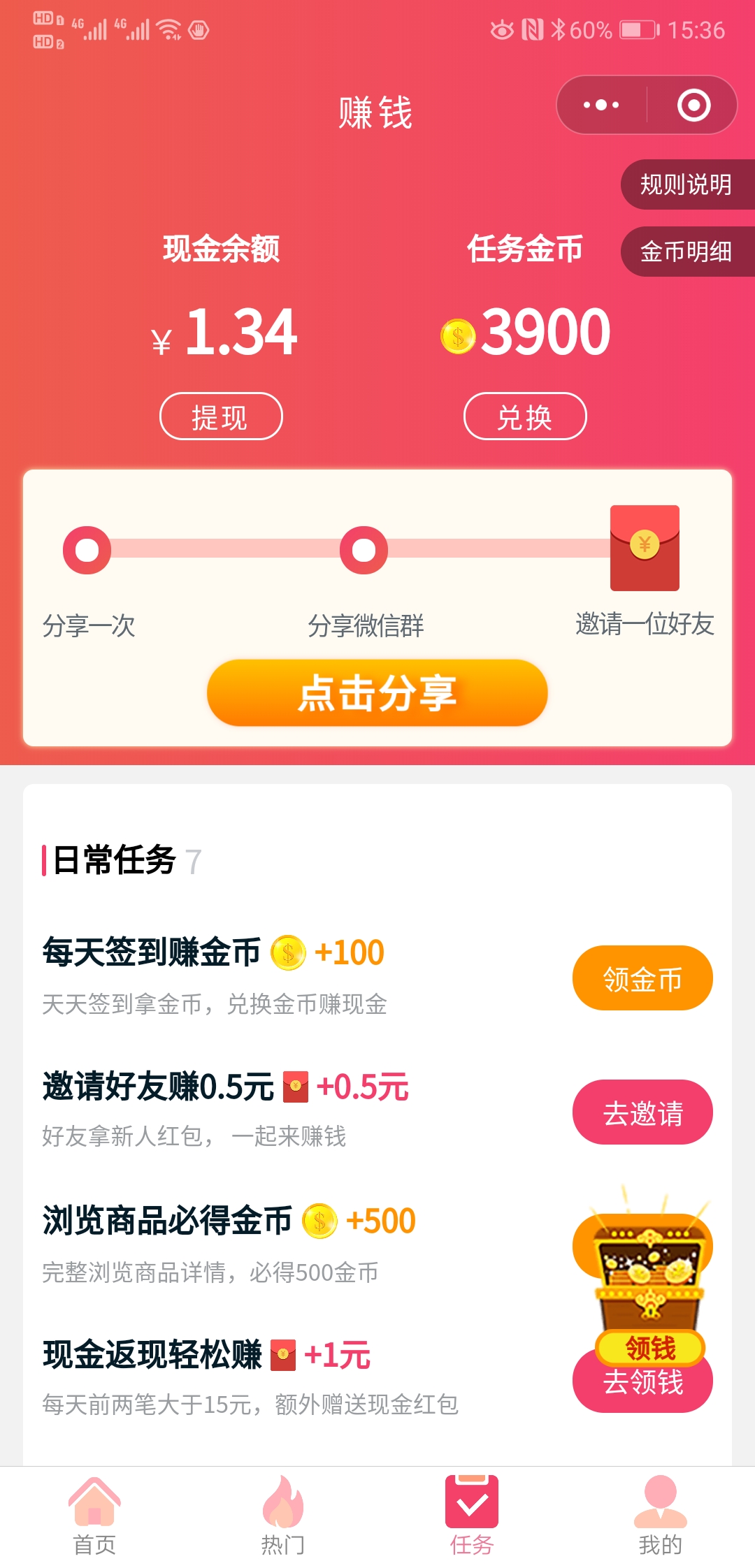
Task: Switch to the 首页 home tab
Action: pos(94,1516)
